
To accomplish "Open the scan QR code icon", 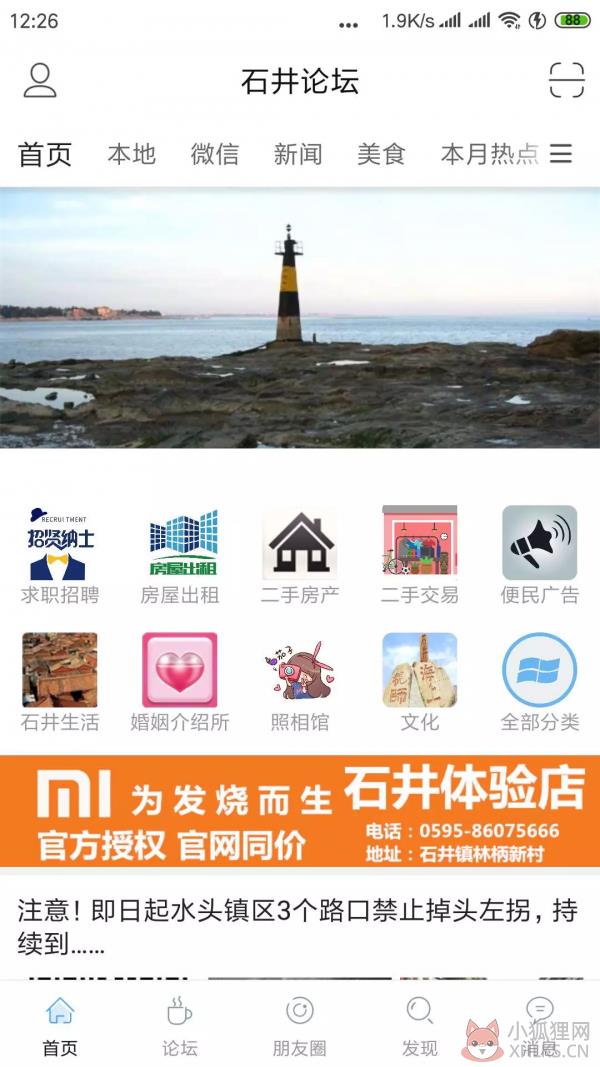I will coord(567,81).
